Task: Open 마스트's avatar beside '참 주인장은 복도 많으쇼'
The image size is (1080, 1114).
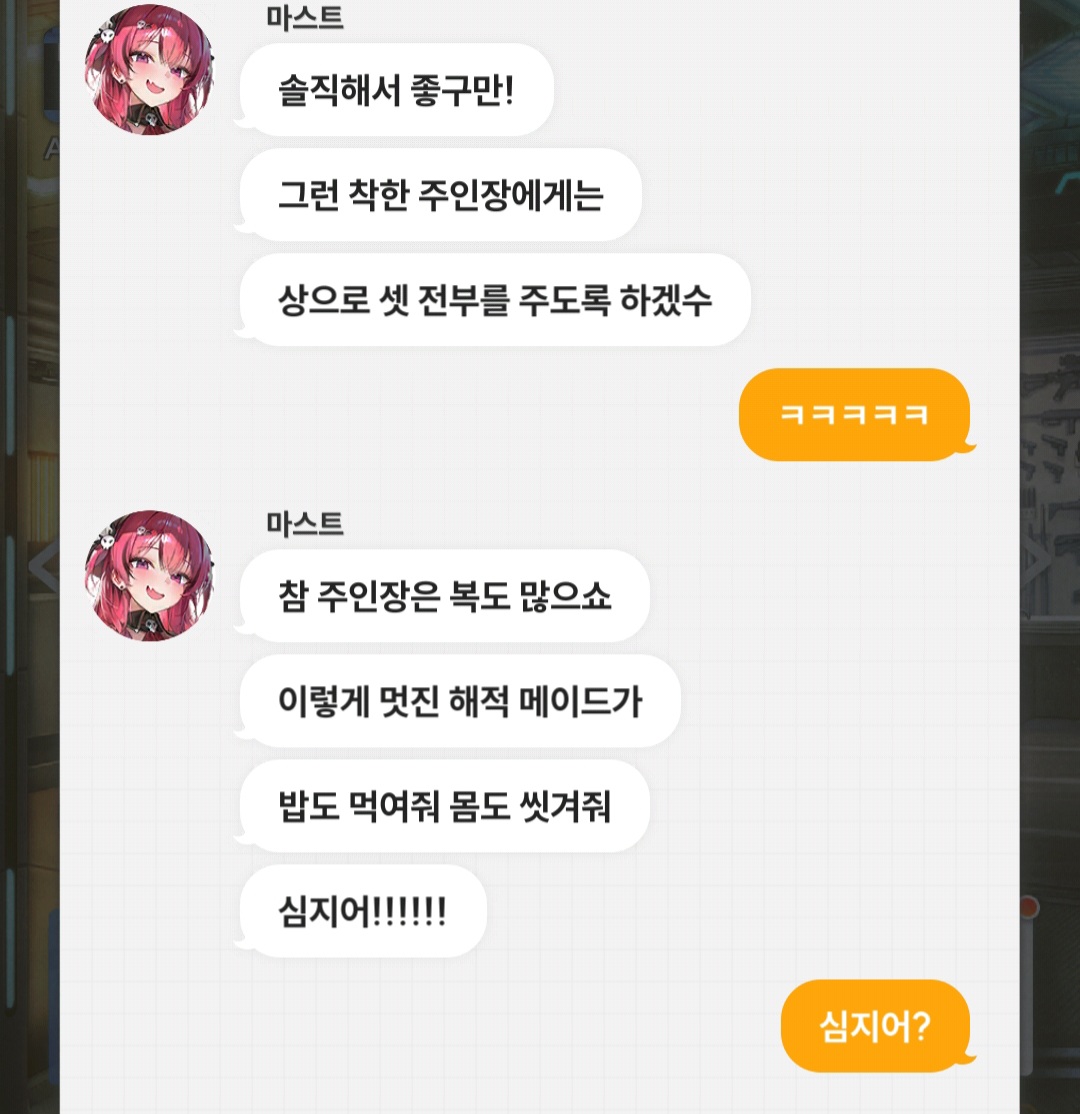Action: click(149, 575)
